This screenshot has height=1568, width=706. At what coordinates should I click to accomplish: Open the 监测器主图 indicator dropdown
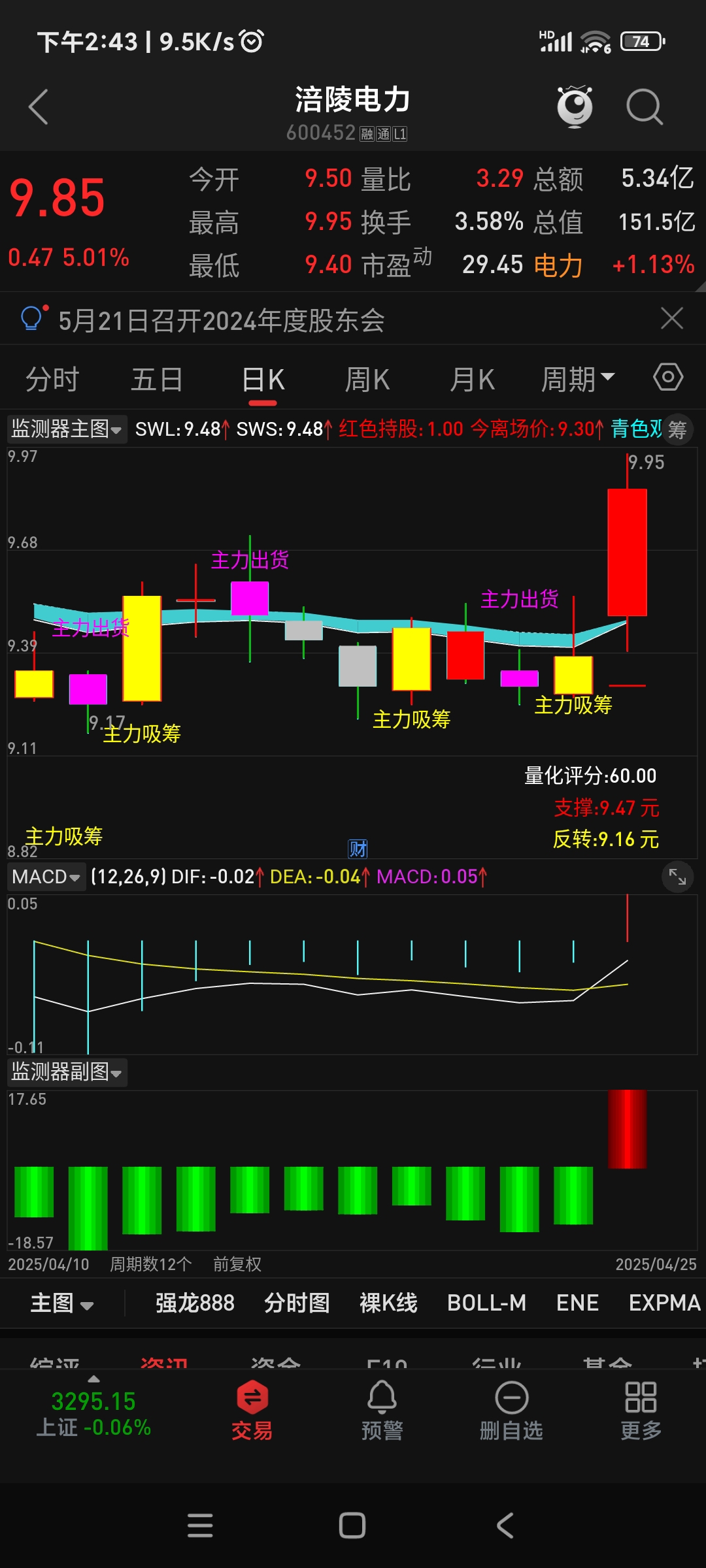click(66, 429)
